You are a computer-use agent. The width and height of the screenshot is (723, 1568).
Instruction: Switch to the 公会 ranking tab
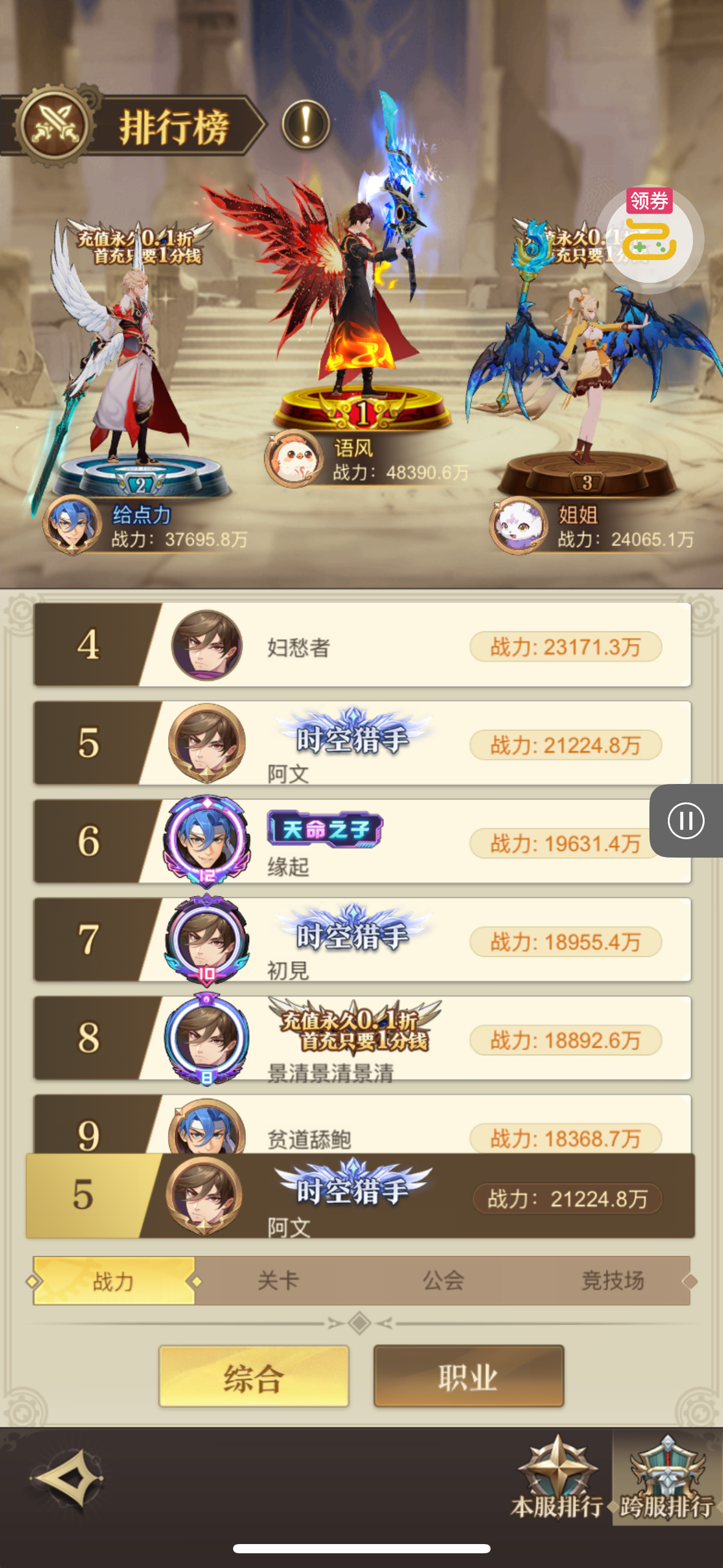[443, 1281]
